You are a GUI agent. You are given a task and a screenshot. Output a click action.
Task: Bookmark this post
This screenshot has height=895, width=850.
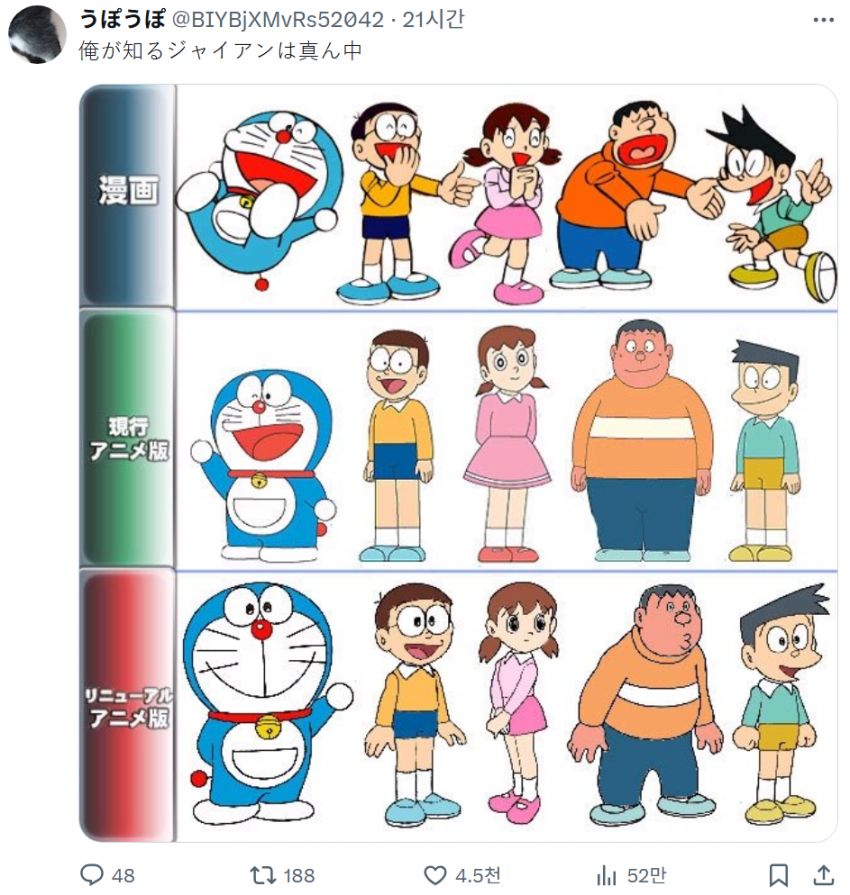781,875
